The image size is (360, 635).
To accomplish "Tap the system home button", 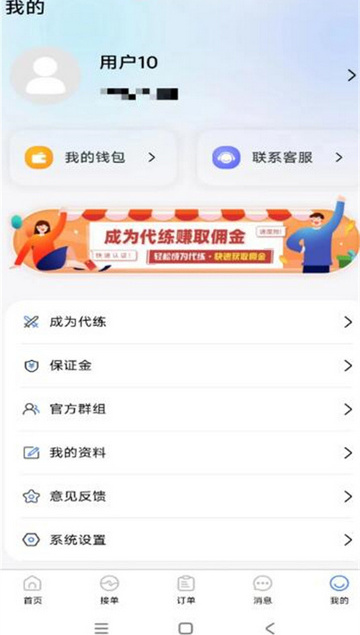I will pos(185,628).
